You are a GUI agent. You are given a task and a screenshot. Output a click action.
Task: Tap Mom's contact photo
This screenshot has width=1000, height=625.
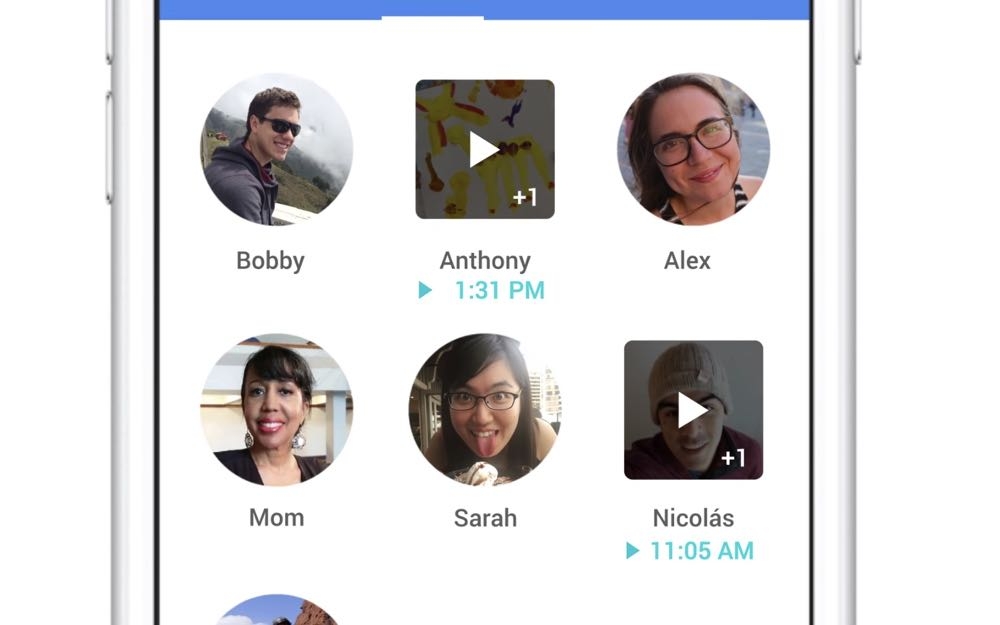pyautogui.click(x=277, y=409)
